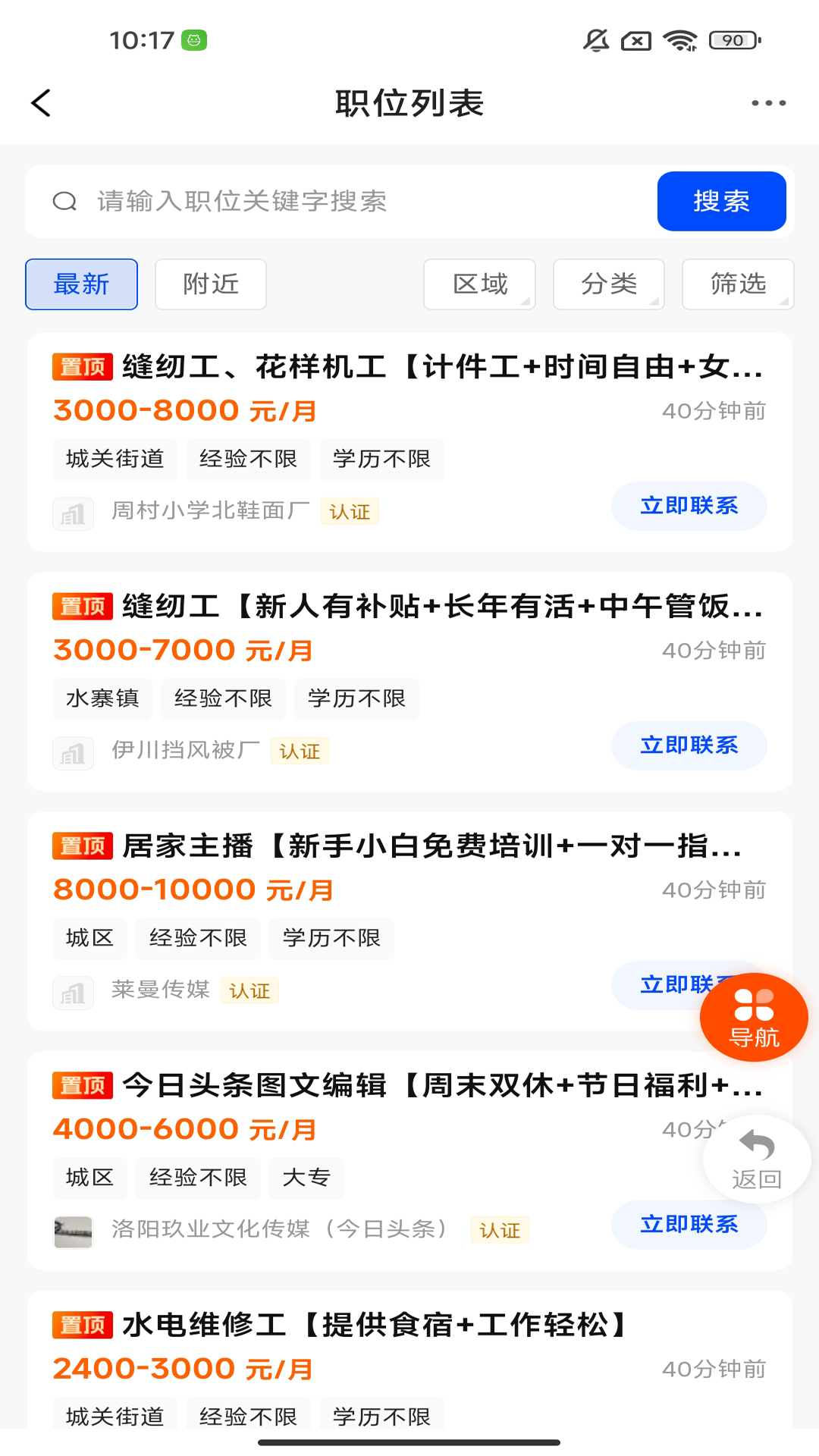Select the 附近 filter tab
The height and width of the screenshot is (1456, 819).
coord(210,284)
